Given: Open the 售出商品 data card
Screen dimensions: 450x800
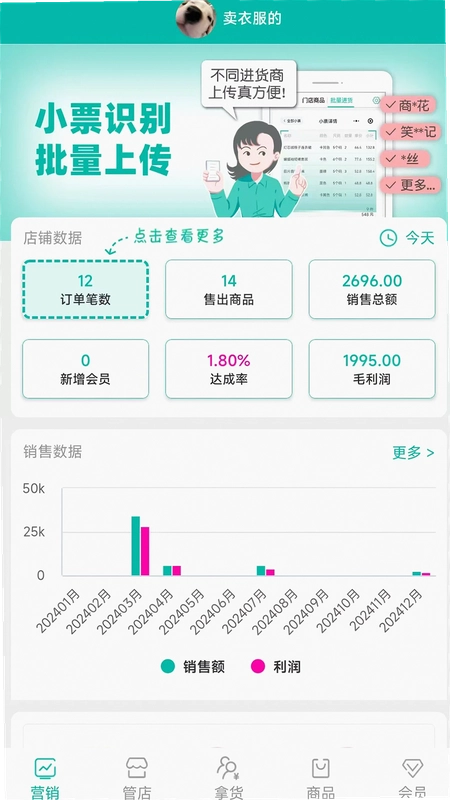Looking at the screenshot, I should (x=229, y=289).
